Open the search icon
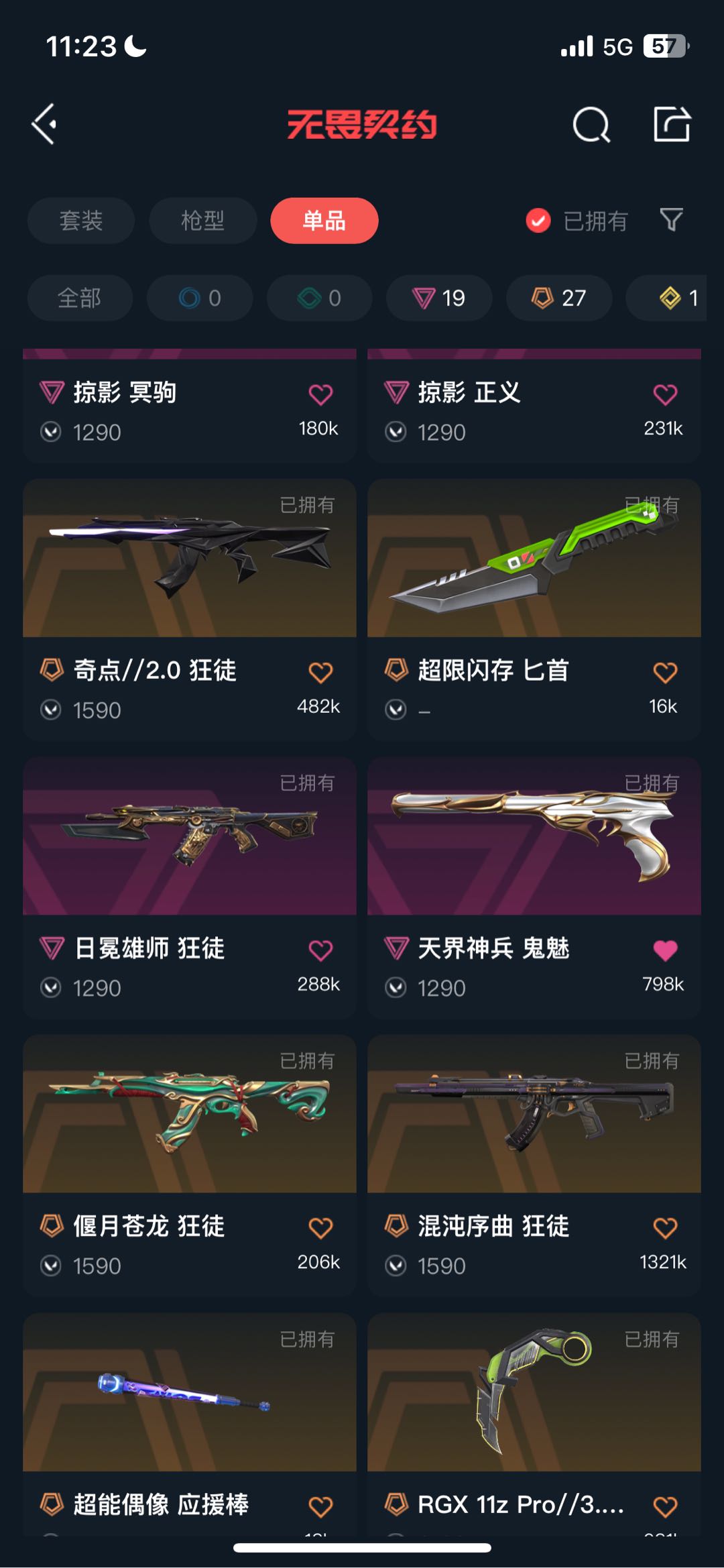This screenshot has height=1568, width=724. 591,125
